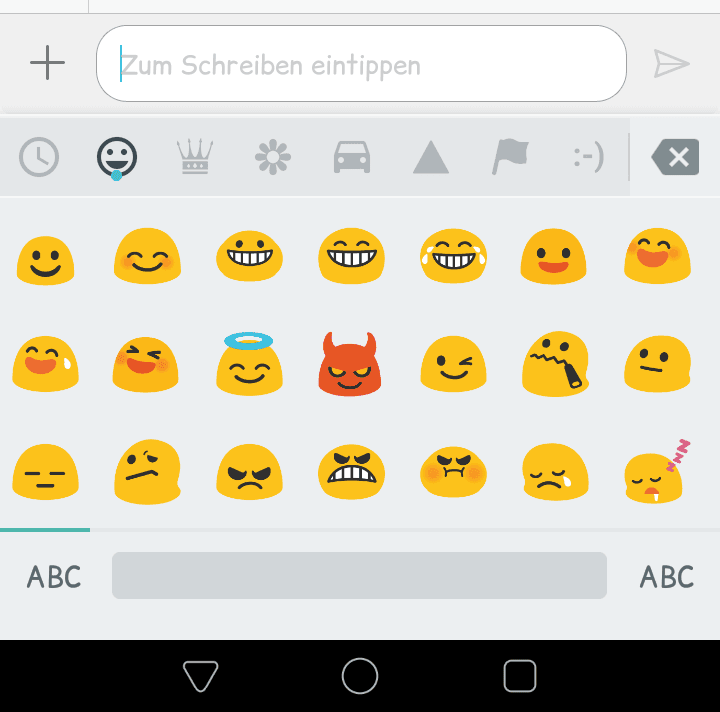
Task: Go to the home screen
Action: 360,676
